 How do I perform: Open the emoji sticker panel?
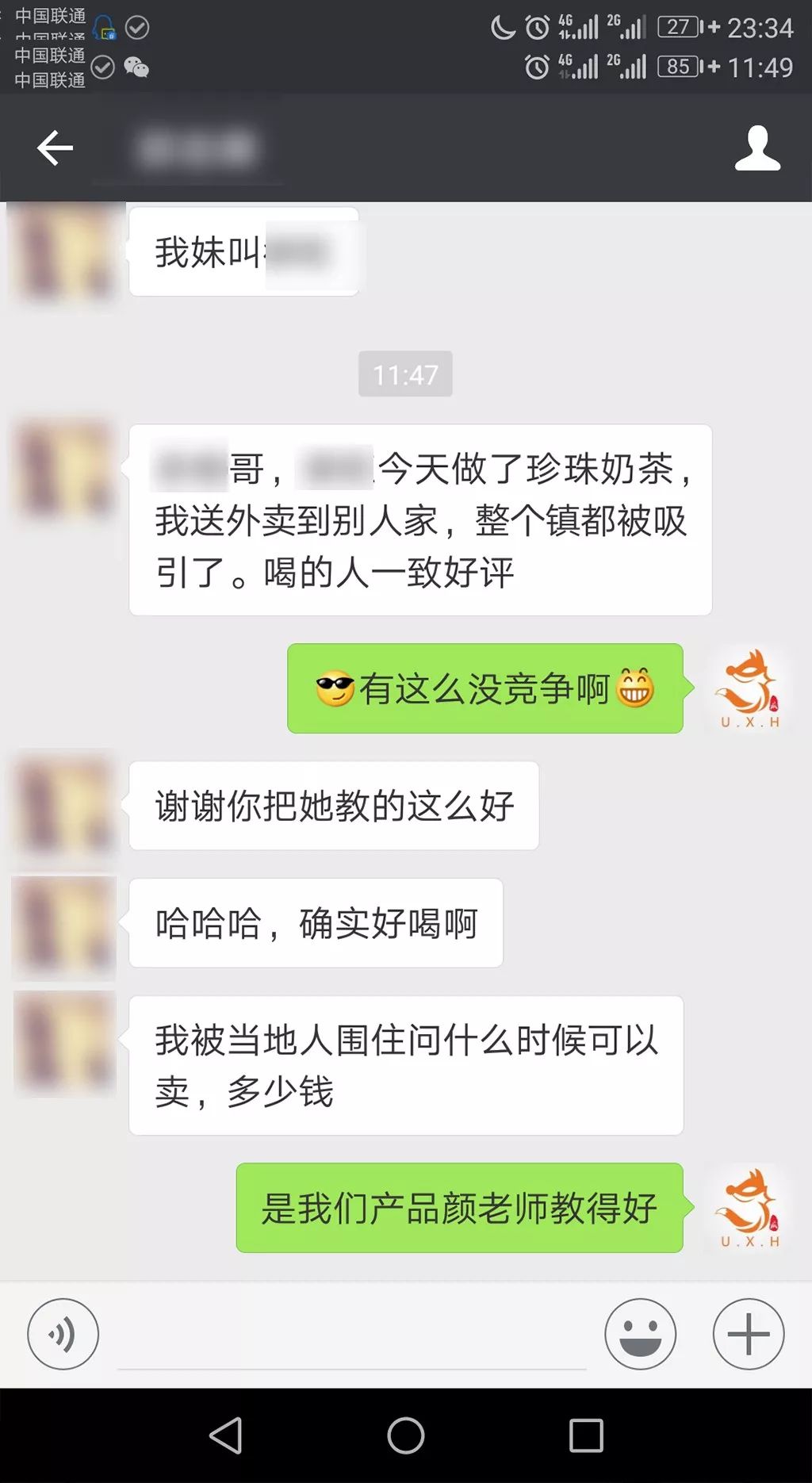(x=640, y=1334)
